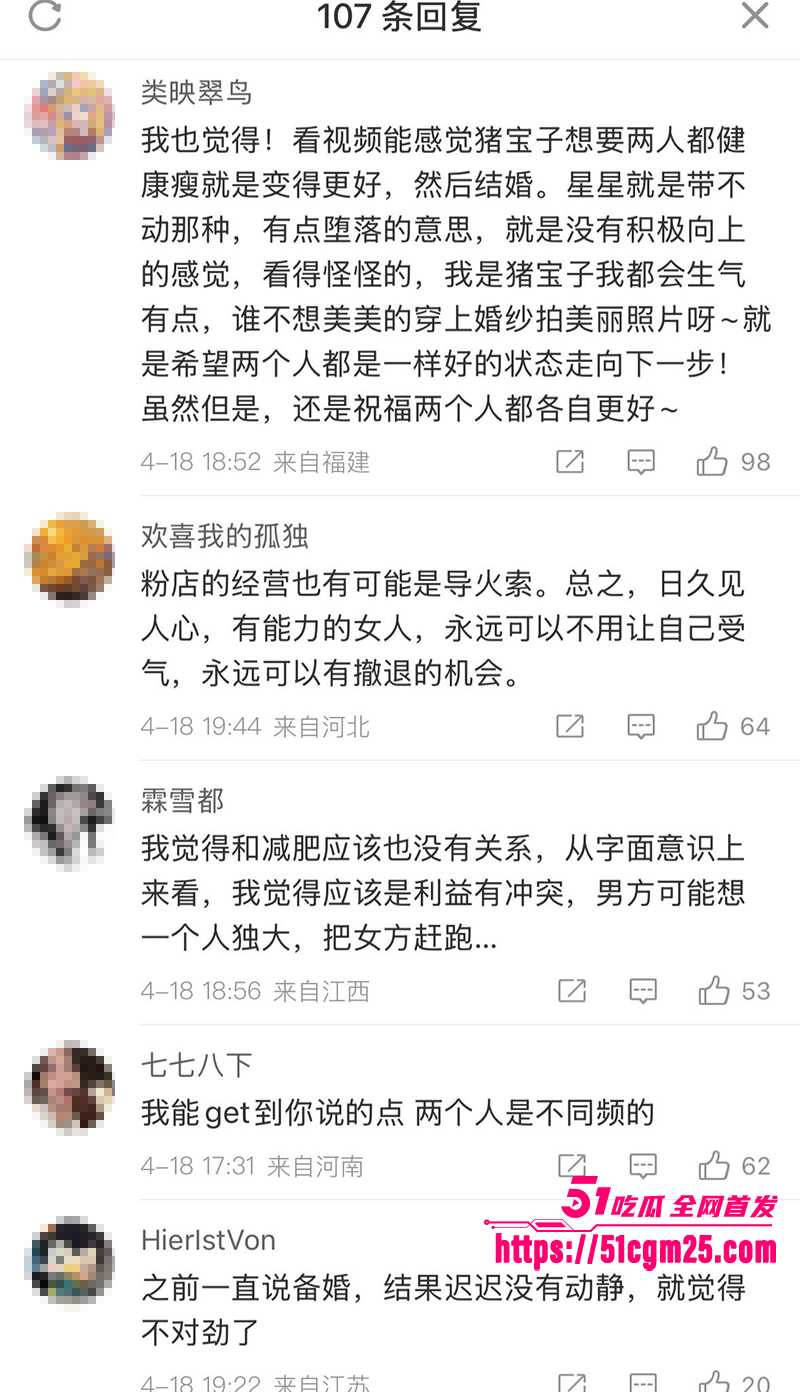
Task: Share HierIstVon's comment via forward icon
Action: (570, 1383)
